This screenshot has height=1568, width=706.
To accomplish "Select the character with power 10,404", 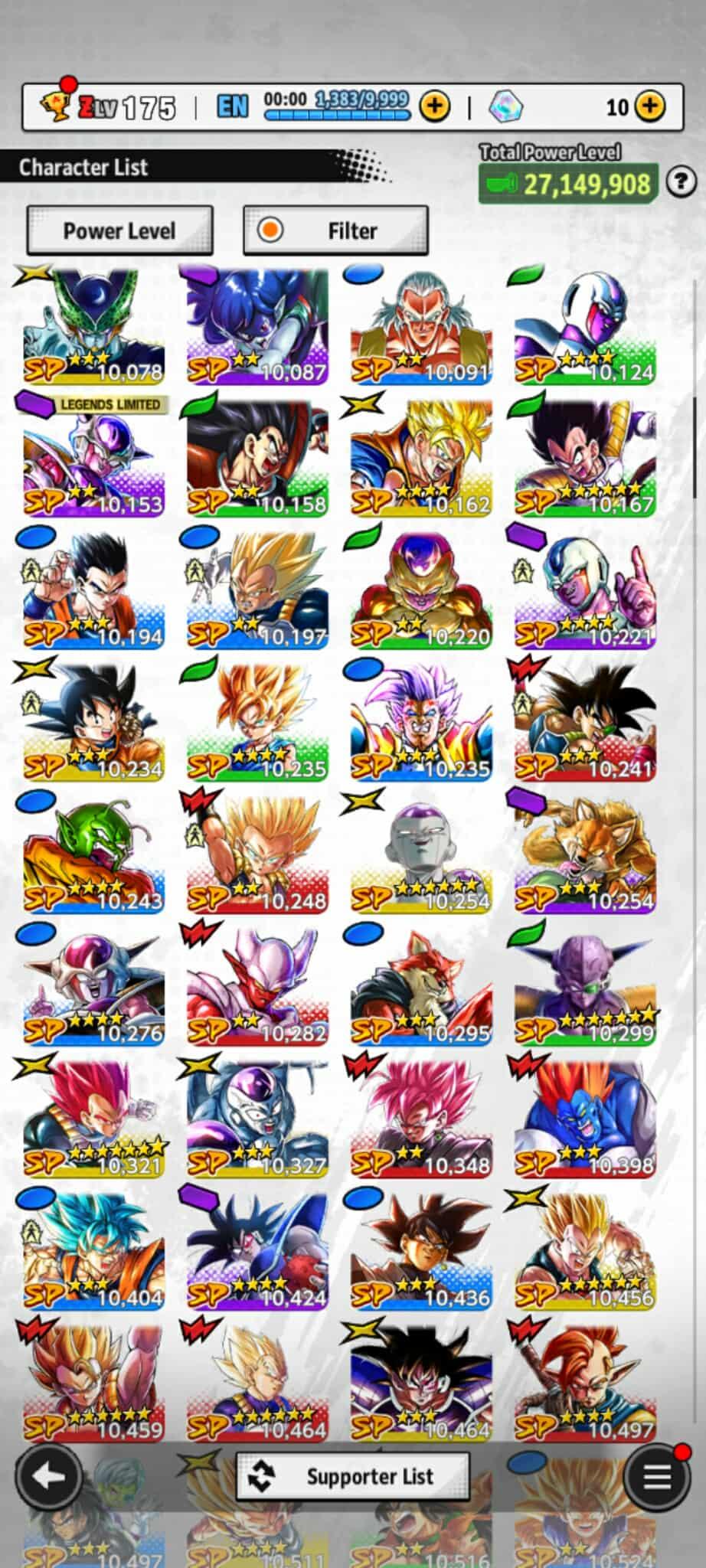I will tap(93, 1253).
